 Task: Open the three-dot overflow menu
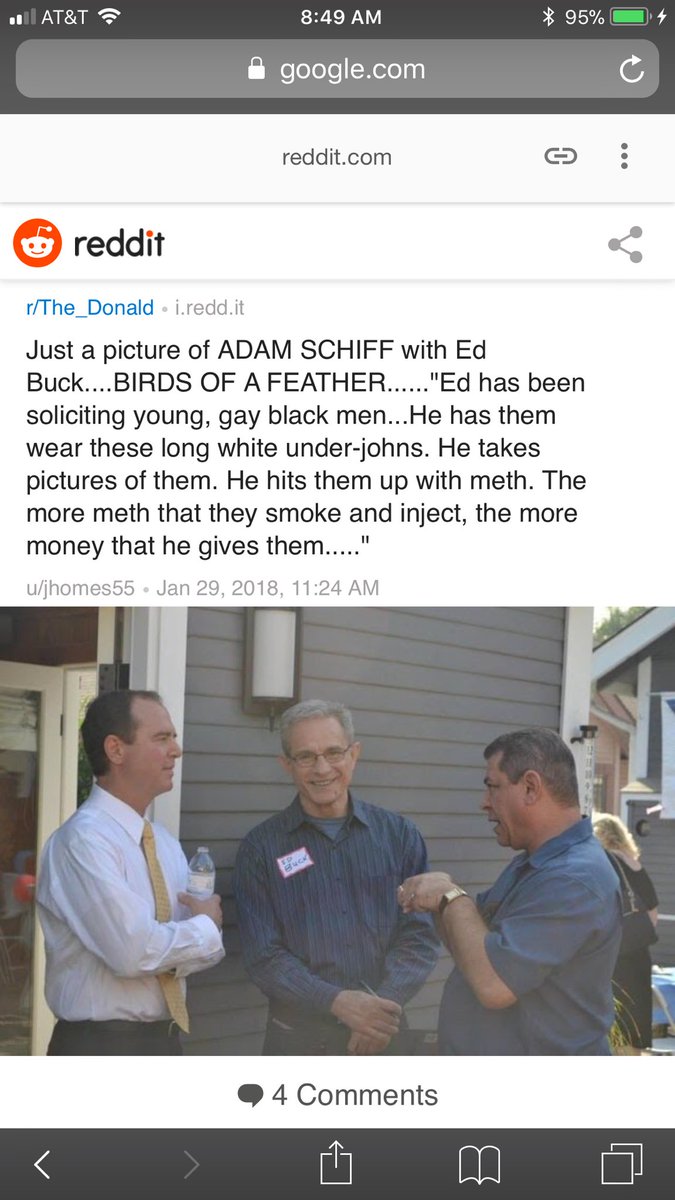tap(624, 156)
